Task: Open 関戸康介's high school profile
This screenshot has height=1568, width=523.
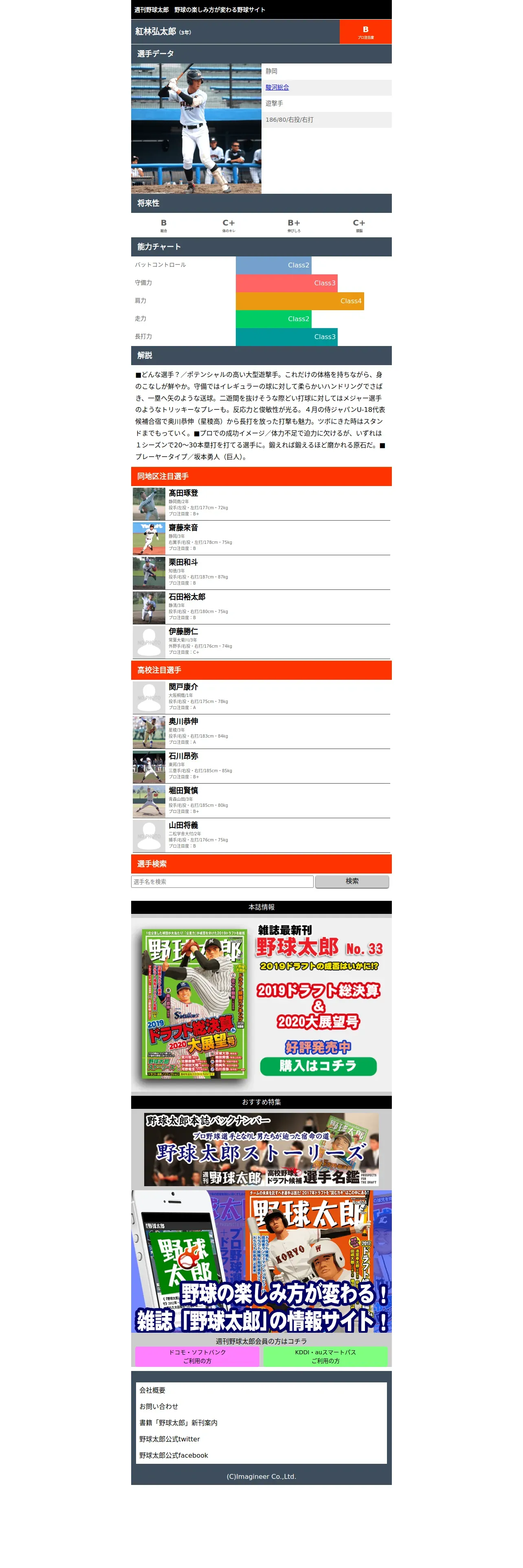Action: tap(261, 698)
